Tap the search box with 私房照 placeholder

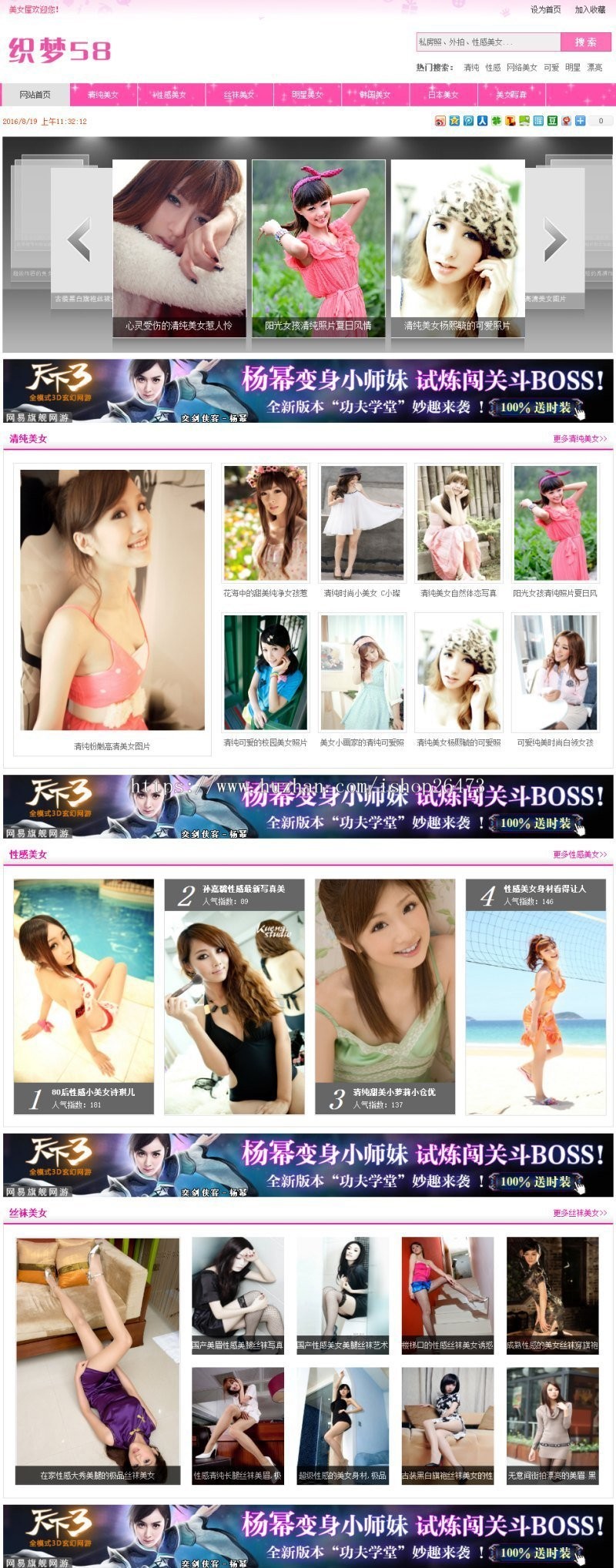[487, 42]
